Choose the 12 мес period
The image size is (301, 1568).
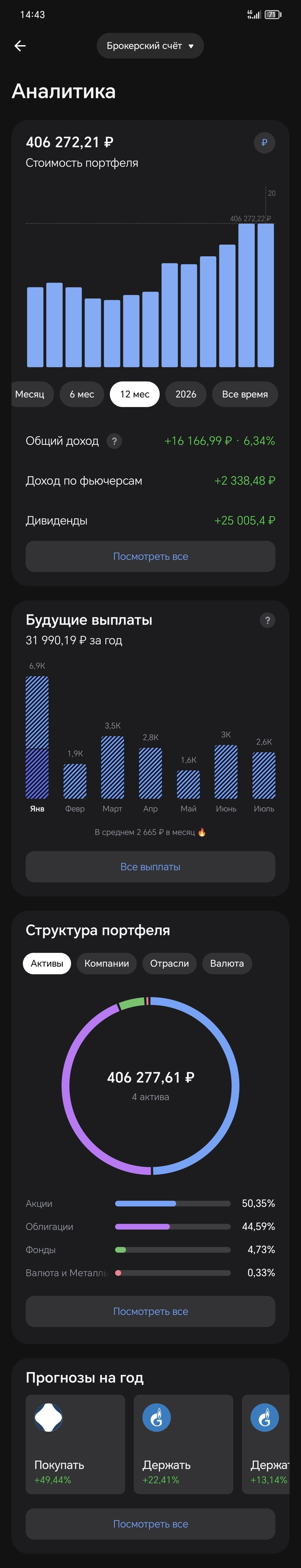click(x=135, y=394)
